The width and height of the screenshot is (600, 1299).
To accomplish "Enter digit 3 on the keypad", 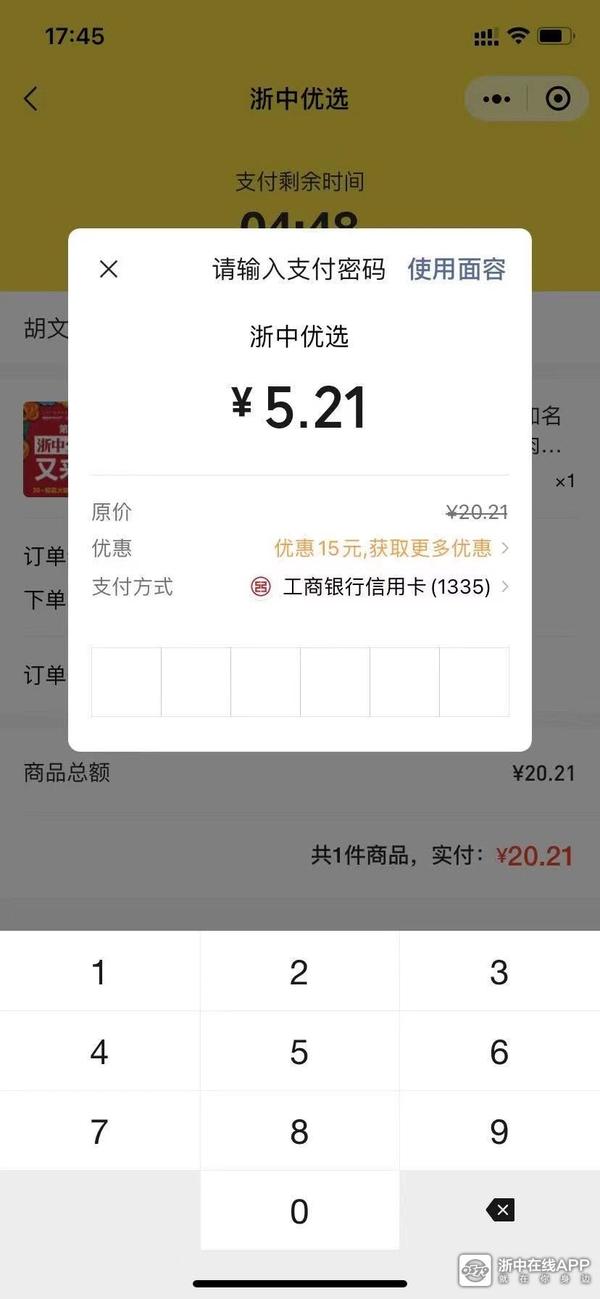I will coord(499,972).
